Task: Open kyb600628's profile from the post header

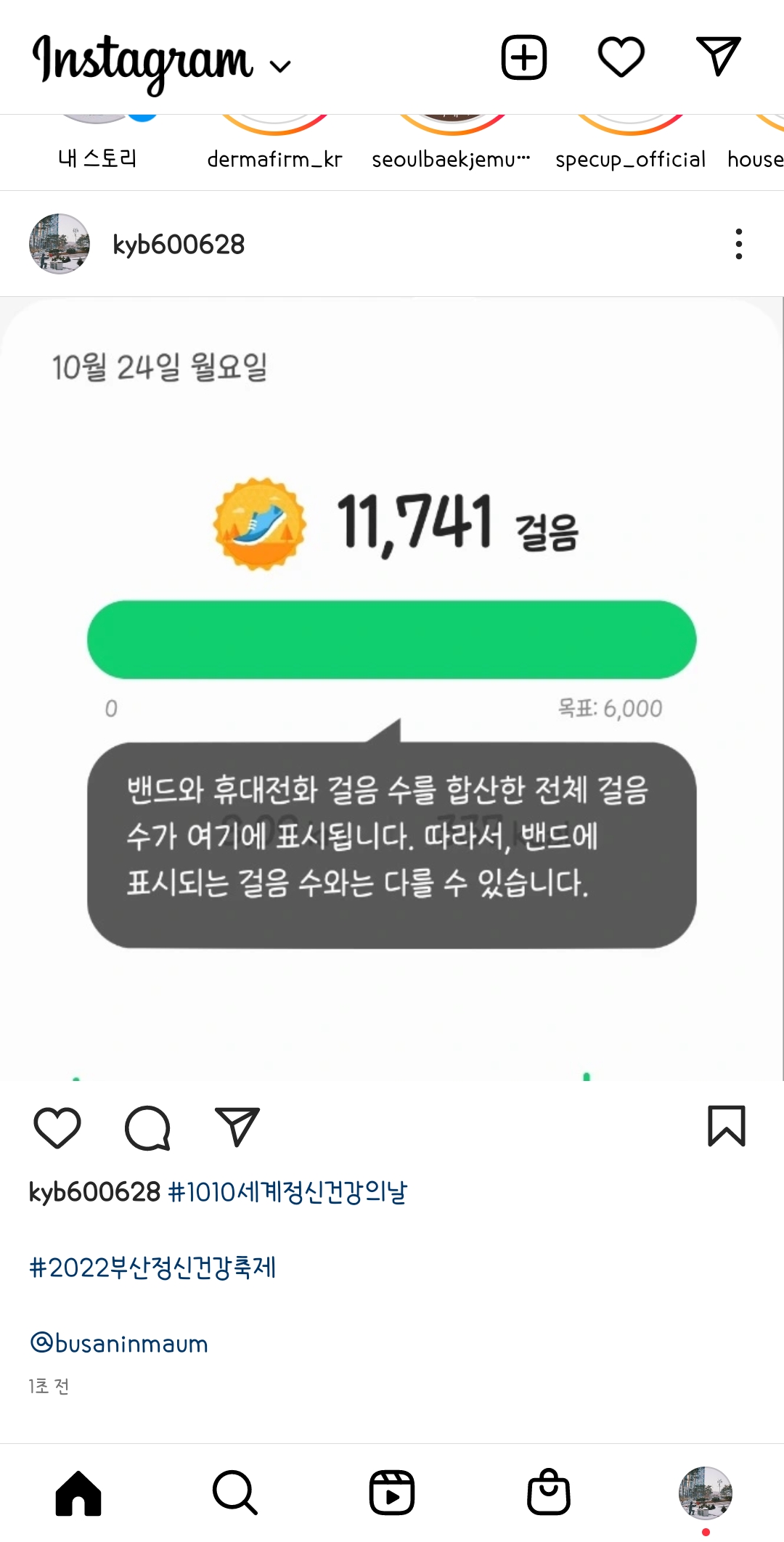Action: coord(179,245)
